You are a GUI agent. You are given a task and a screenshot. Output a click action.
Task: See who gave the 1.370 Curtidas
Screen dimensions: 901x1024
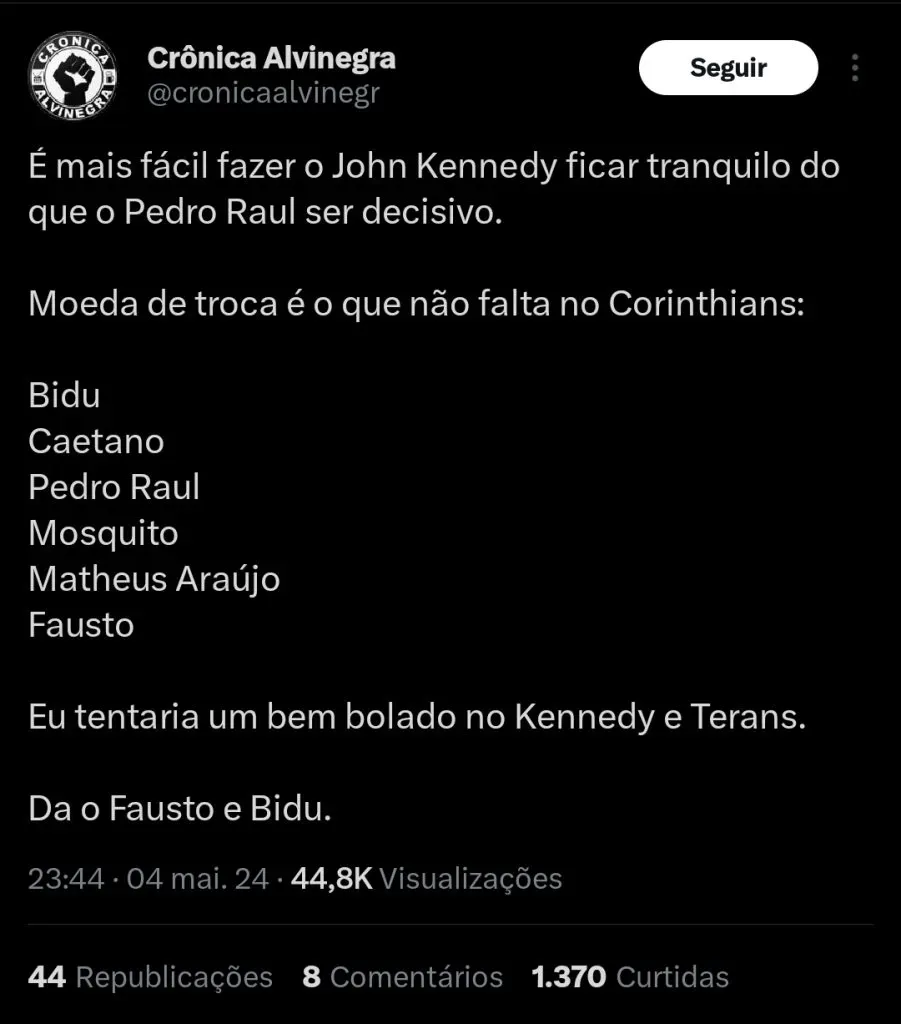(x=630, y=976)
